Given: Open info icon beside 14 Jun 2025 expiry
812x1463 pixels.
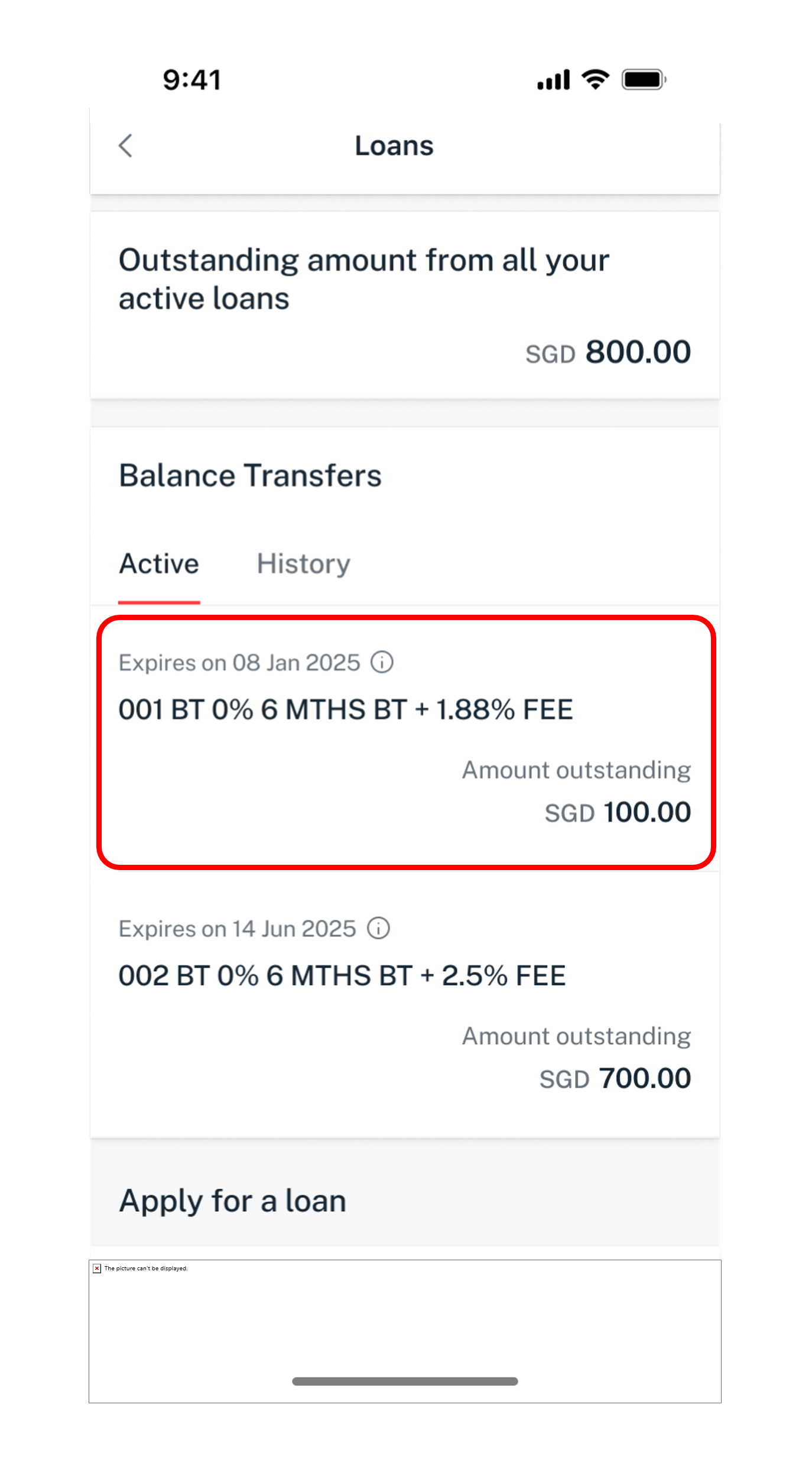Looking at the screenshot, I should click(378, 928).
